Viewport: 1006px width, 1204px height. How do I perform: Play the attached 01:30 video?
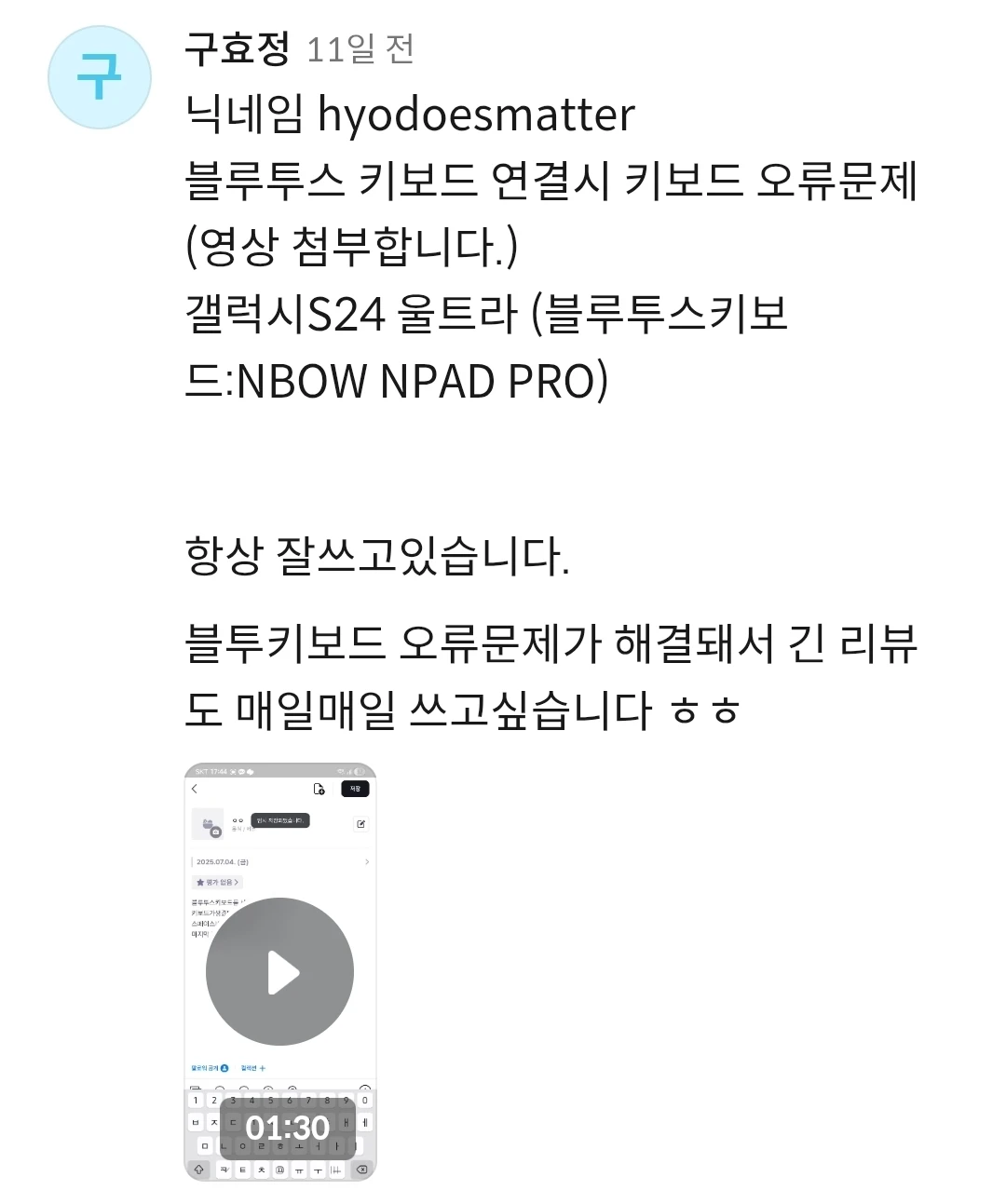point(279,972)
